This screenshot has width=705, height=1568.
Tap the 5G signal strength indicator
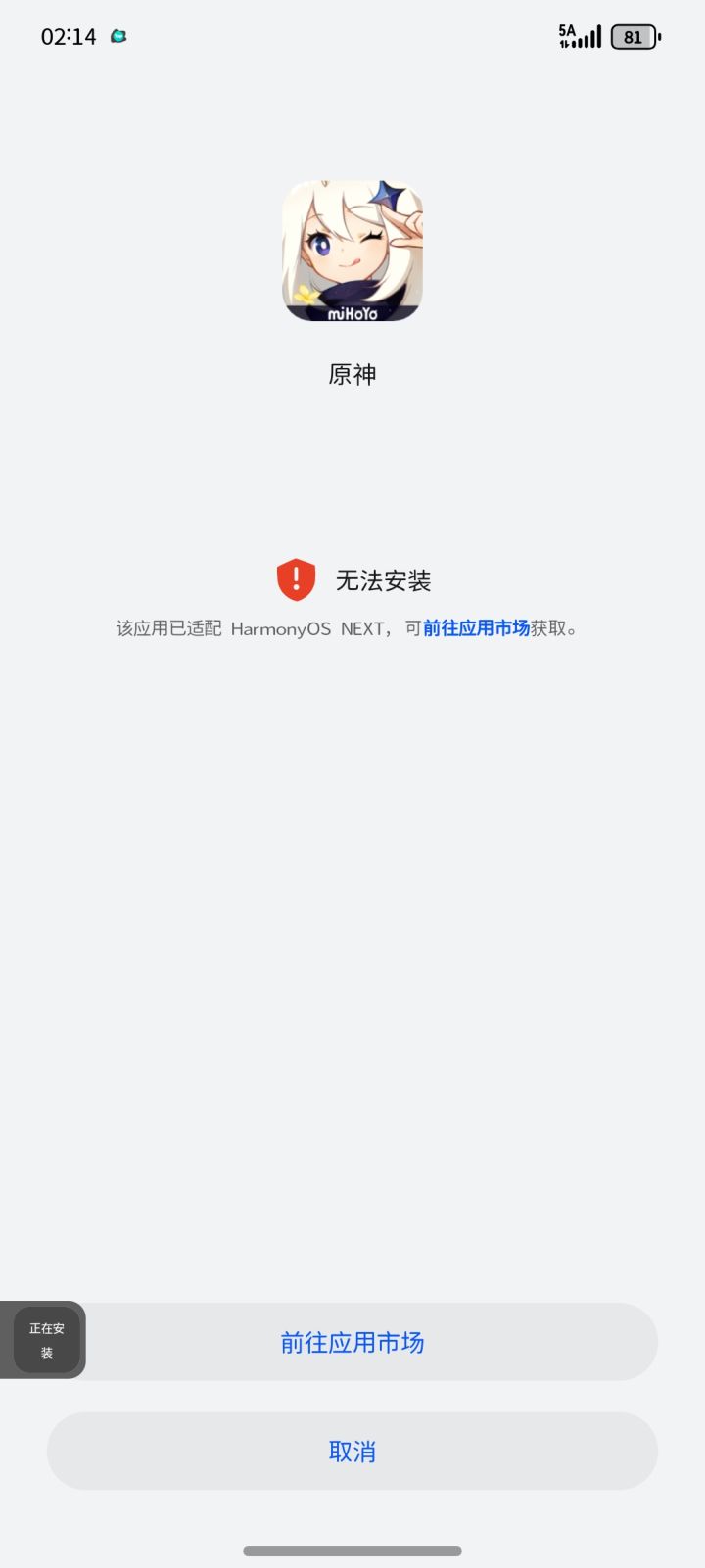(580, 36)
